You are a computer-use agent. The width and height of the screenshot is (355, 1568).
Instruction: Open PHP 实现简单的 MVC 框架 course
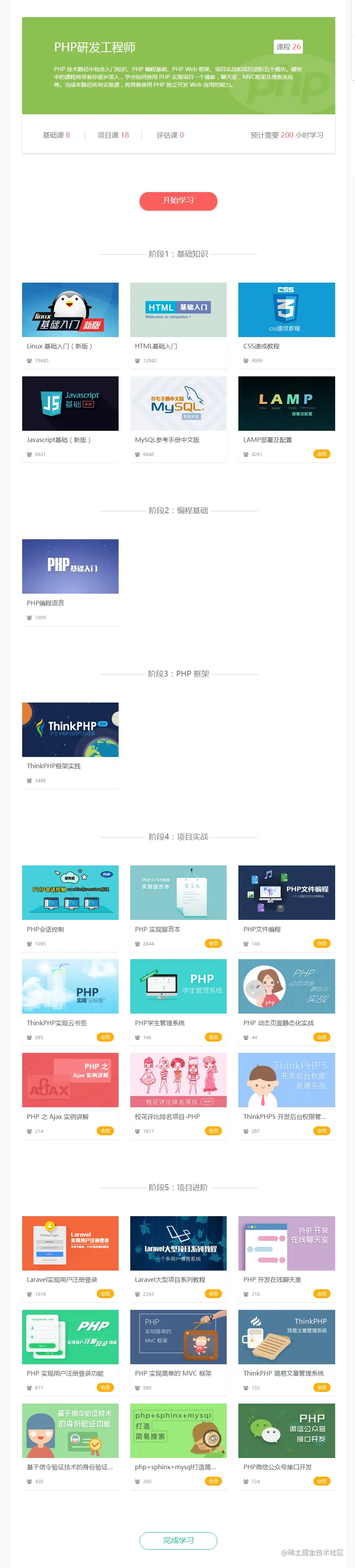tap(178, 1337)
